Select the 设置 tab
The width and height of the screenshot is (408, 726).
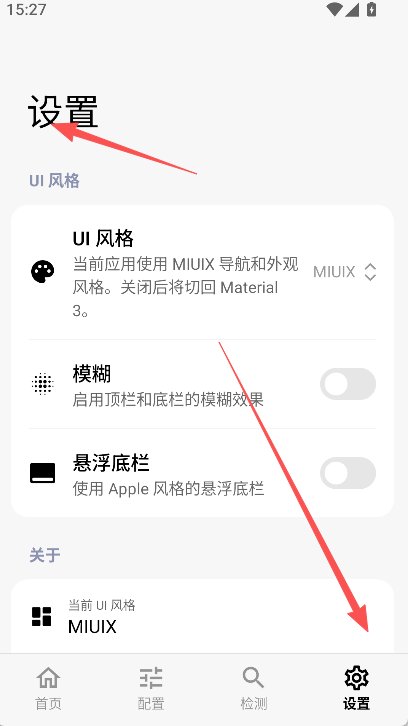click(x=356, y=688)
